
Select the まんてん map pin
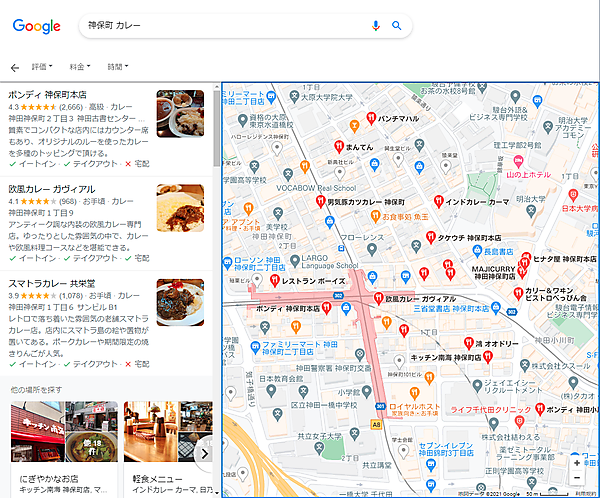tap(340, 147)
